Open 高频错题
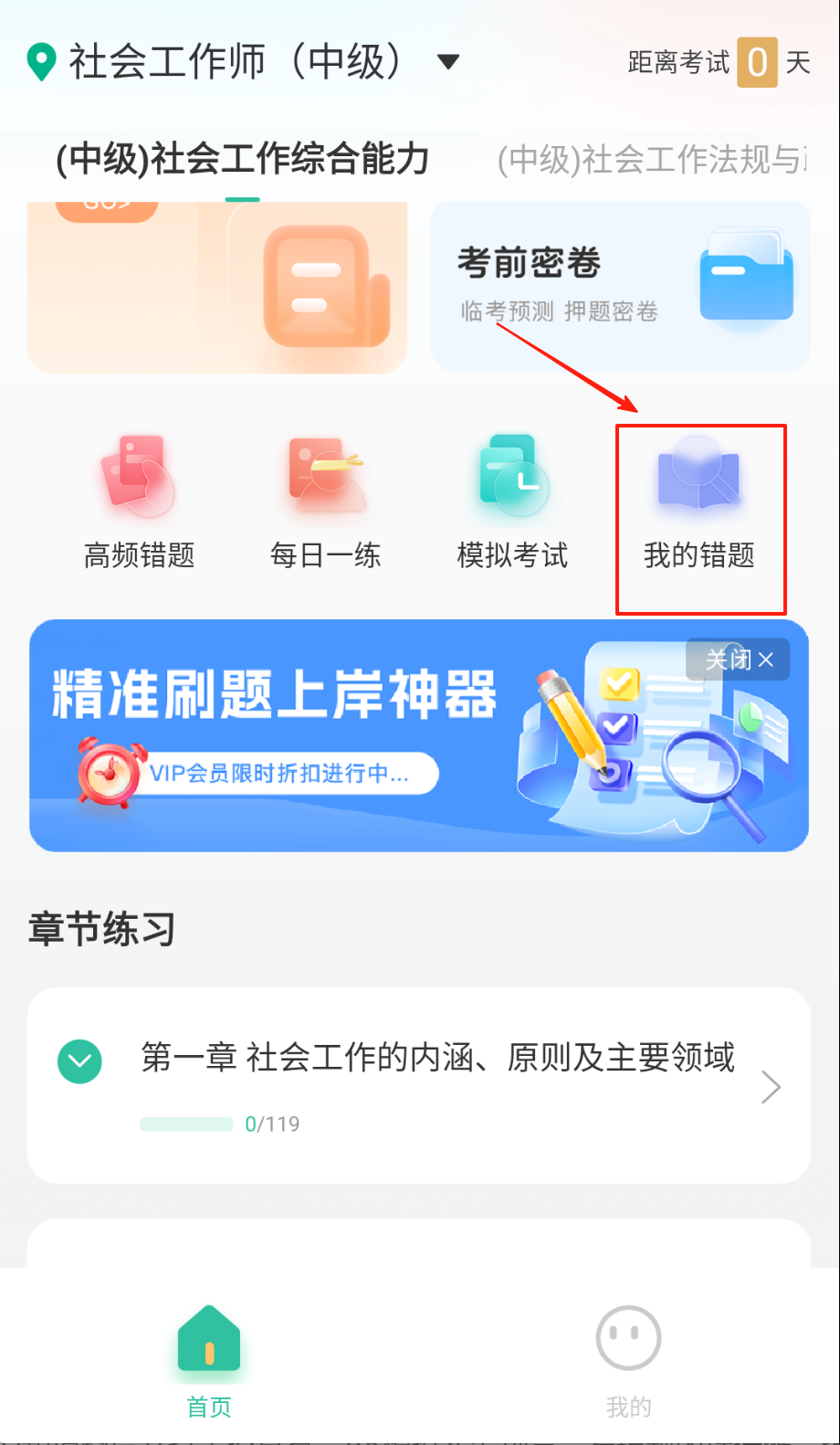 139,504
